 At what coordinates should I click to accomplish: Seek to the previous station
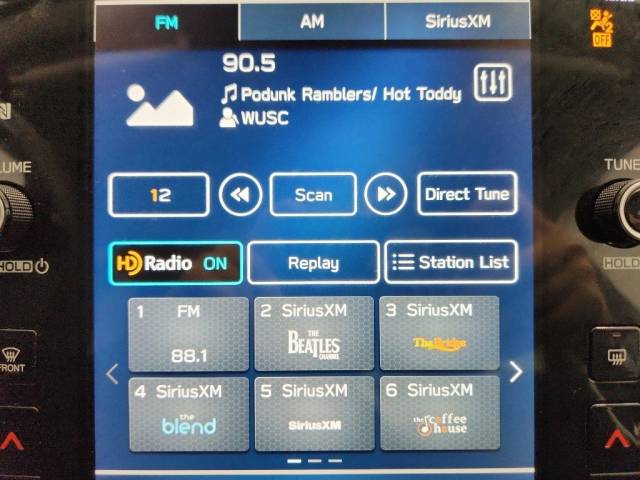click(240, 195)
